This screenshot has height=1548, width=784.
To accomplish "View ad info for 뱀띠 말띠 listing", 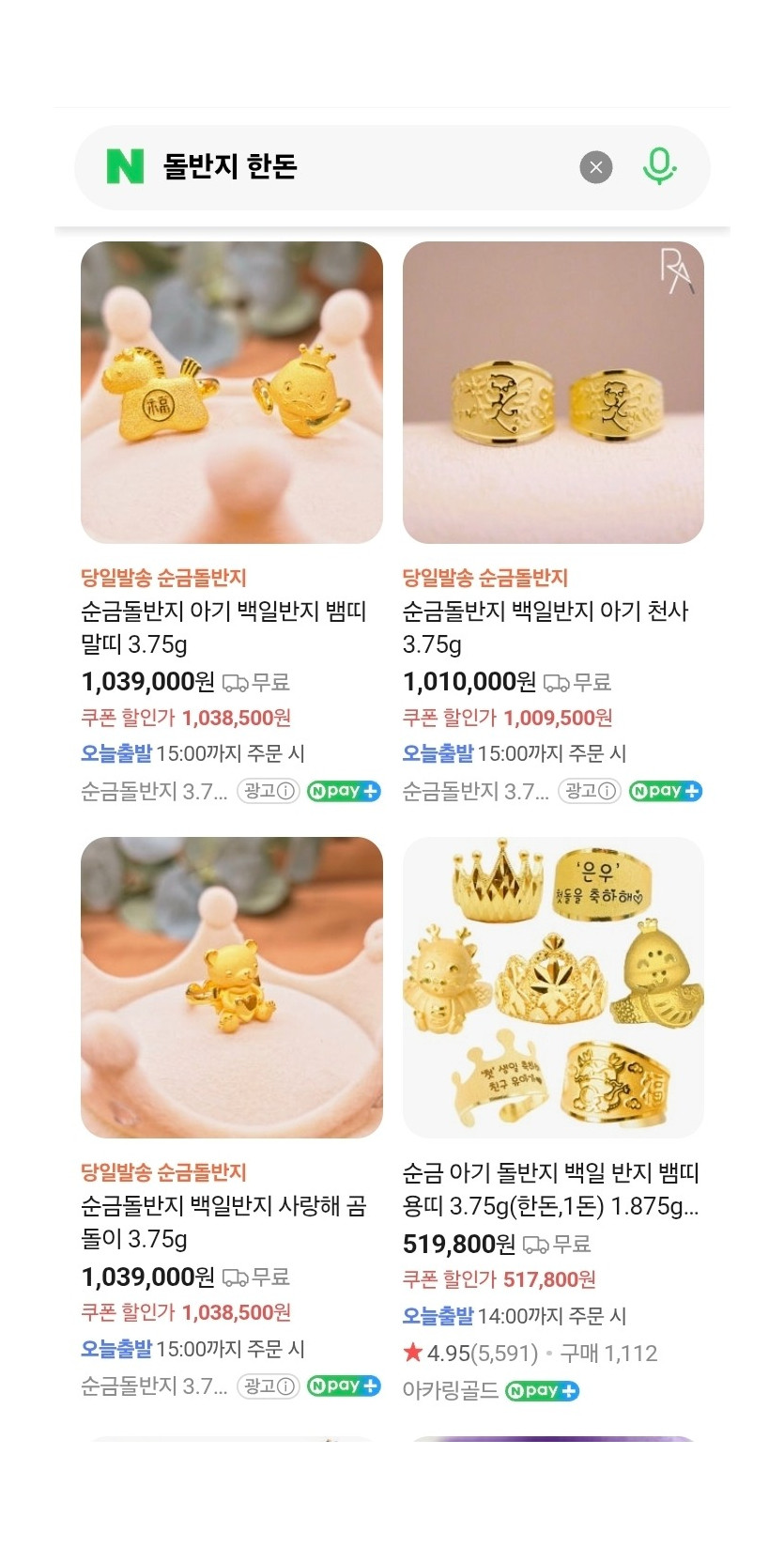I will tap(268, 791).
